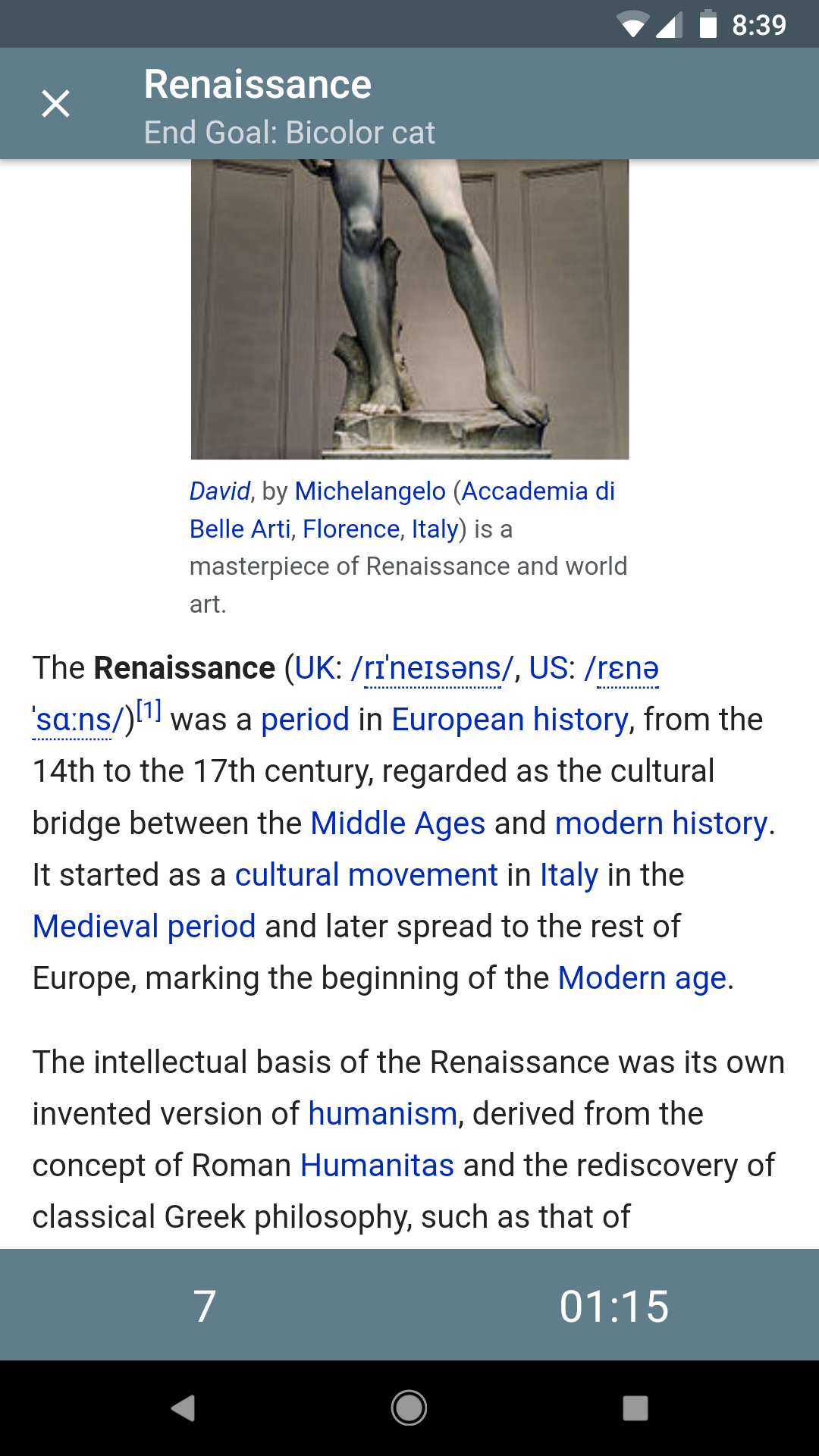Open the modern history link
The height and width of the screenshot is (1456, 819).
pyautogui.click(x=661, y=824)
